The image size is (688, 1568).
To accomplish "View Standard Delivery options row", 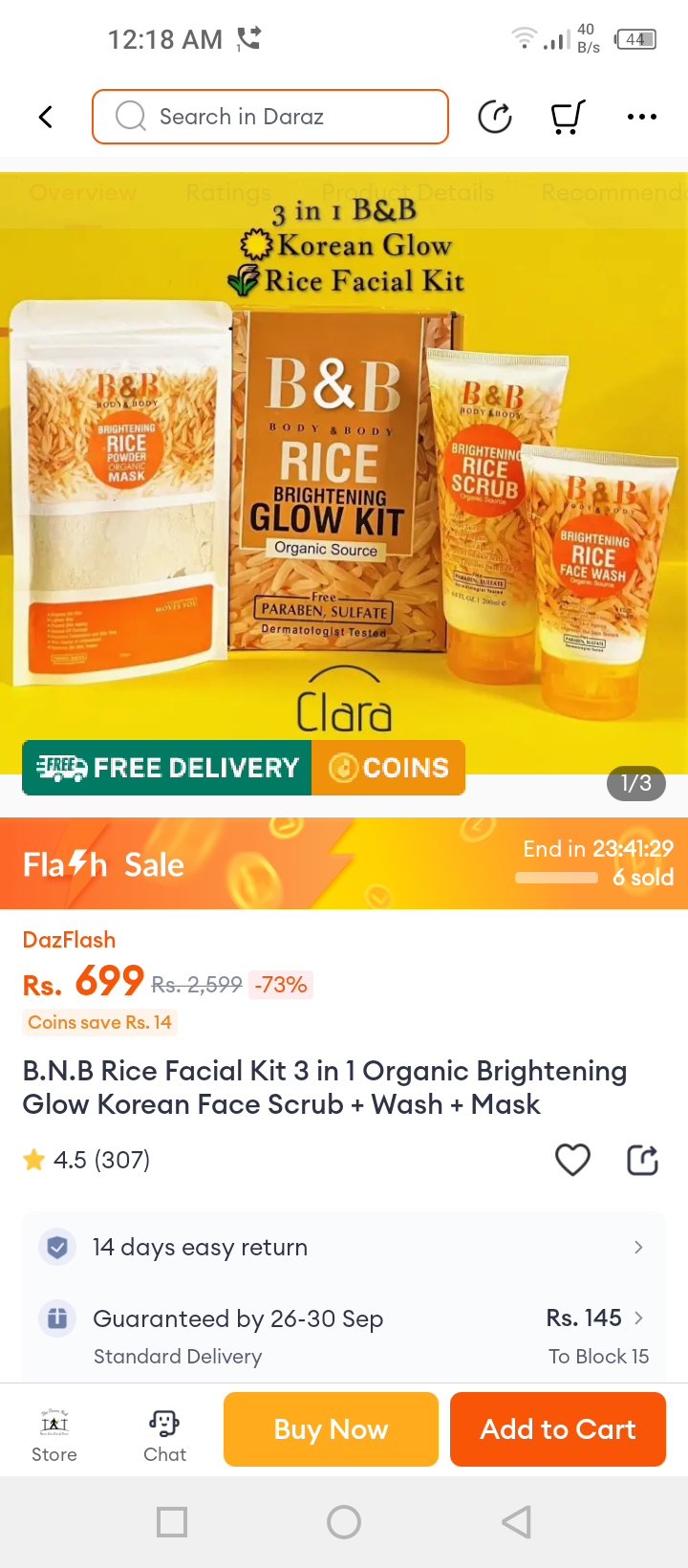I will [x=344, y=1336].
